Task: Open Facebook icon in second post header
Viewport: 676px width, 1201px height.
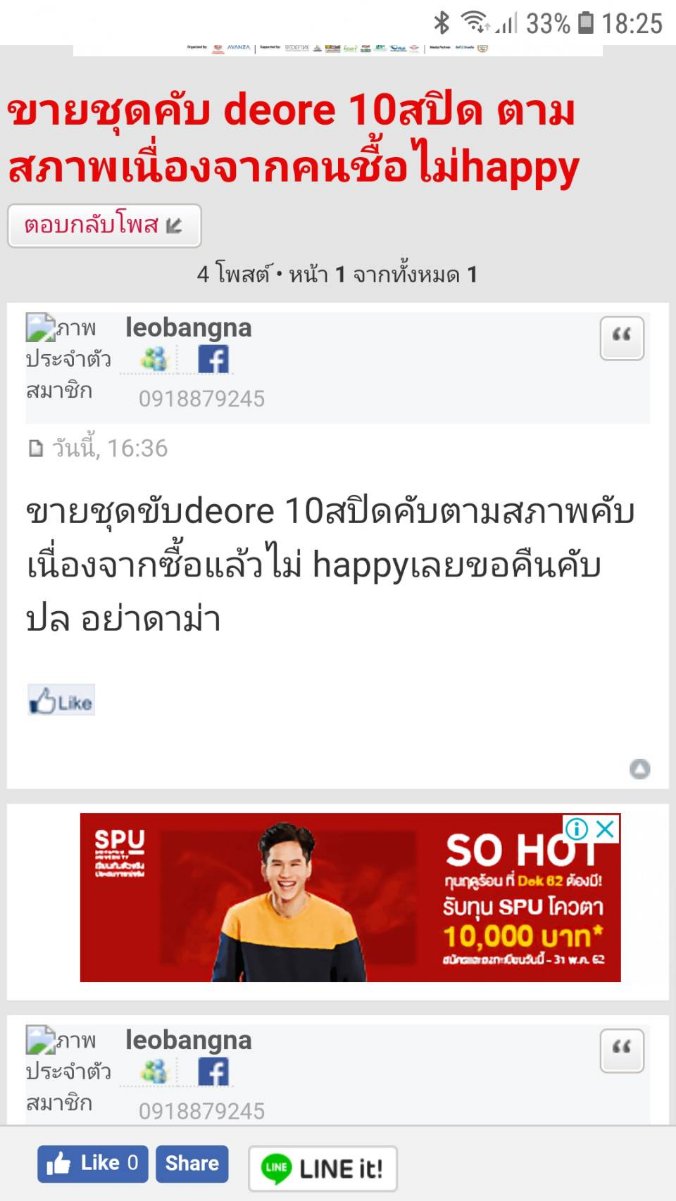Action: point(213,1072)
